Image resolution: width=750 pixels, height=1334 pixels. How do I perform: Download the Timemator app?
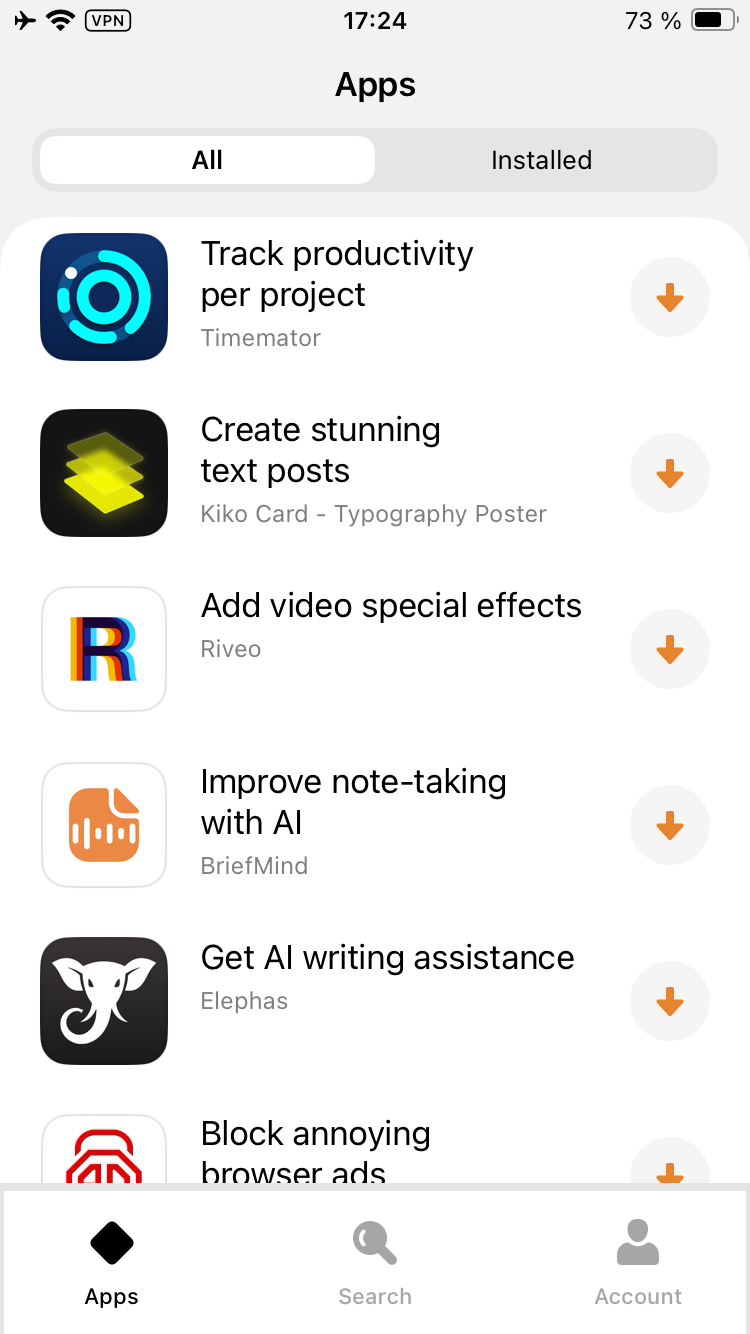tap(669, 297)
